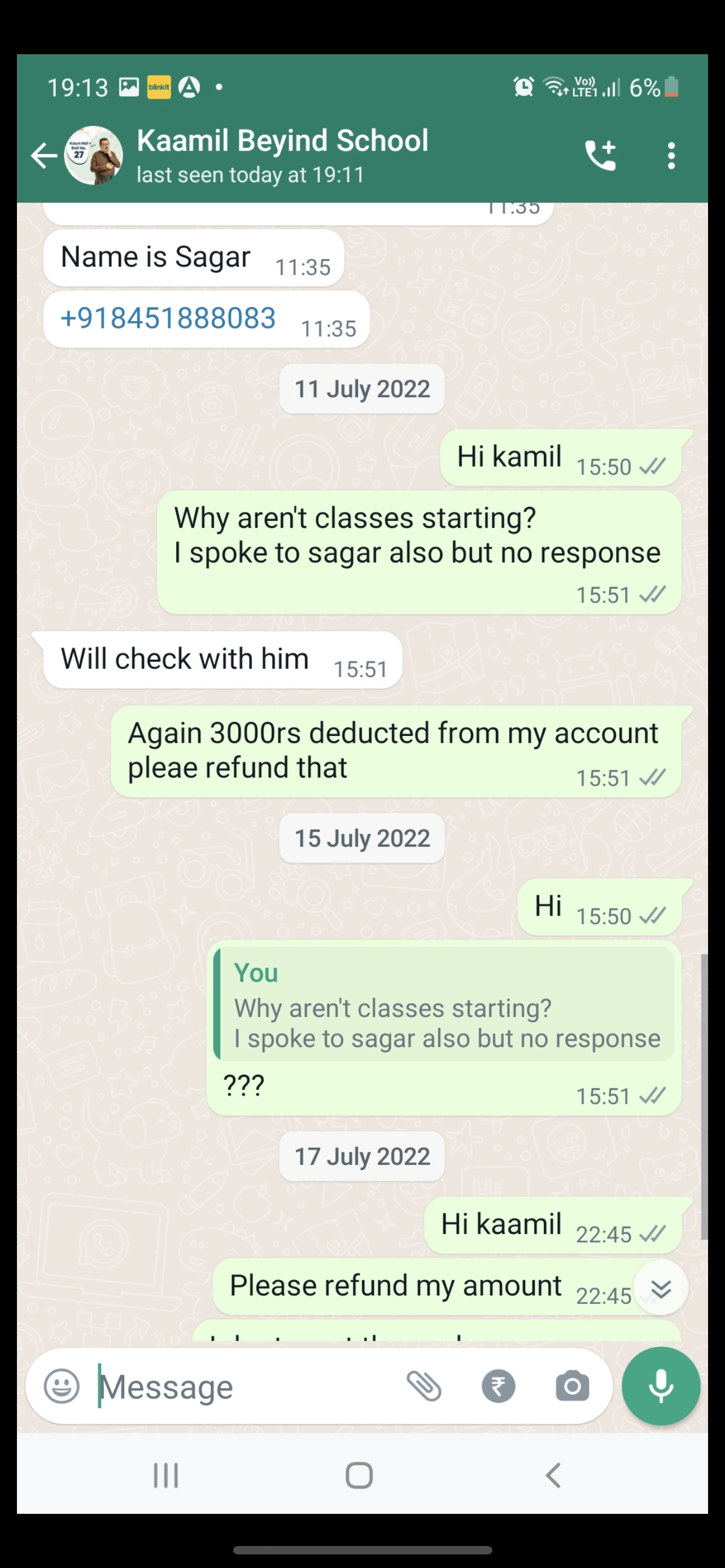725x1568 pixels.
Task: Open the three-dot overflow menu
Action: point(671,156)
